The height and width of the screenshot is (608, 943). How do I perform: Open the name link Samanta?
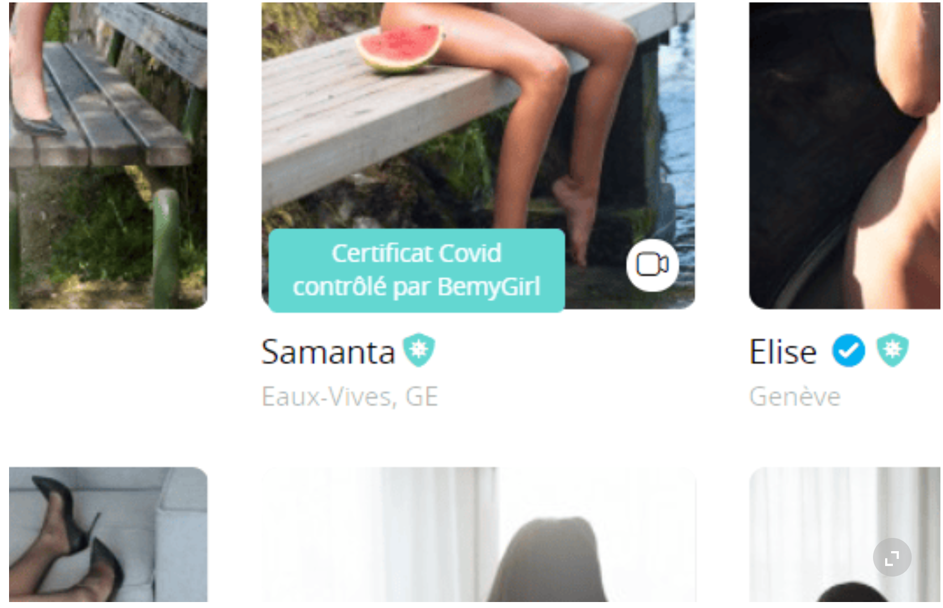[328, 352]
